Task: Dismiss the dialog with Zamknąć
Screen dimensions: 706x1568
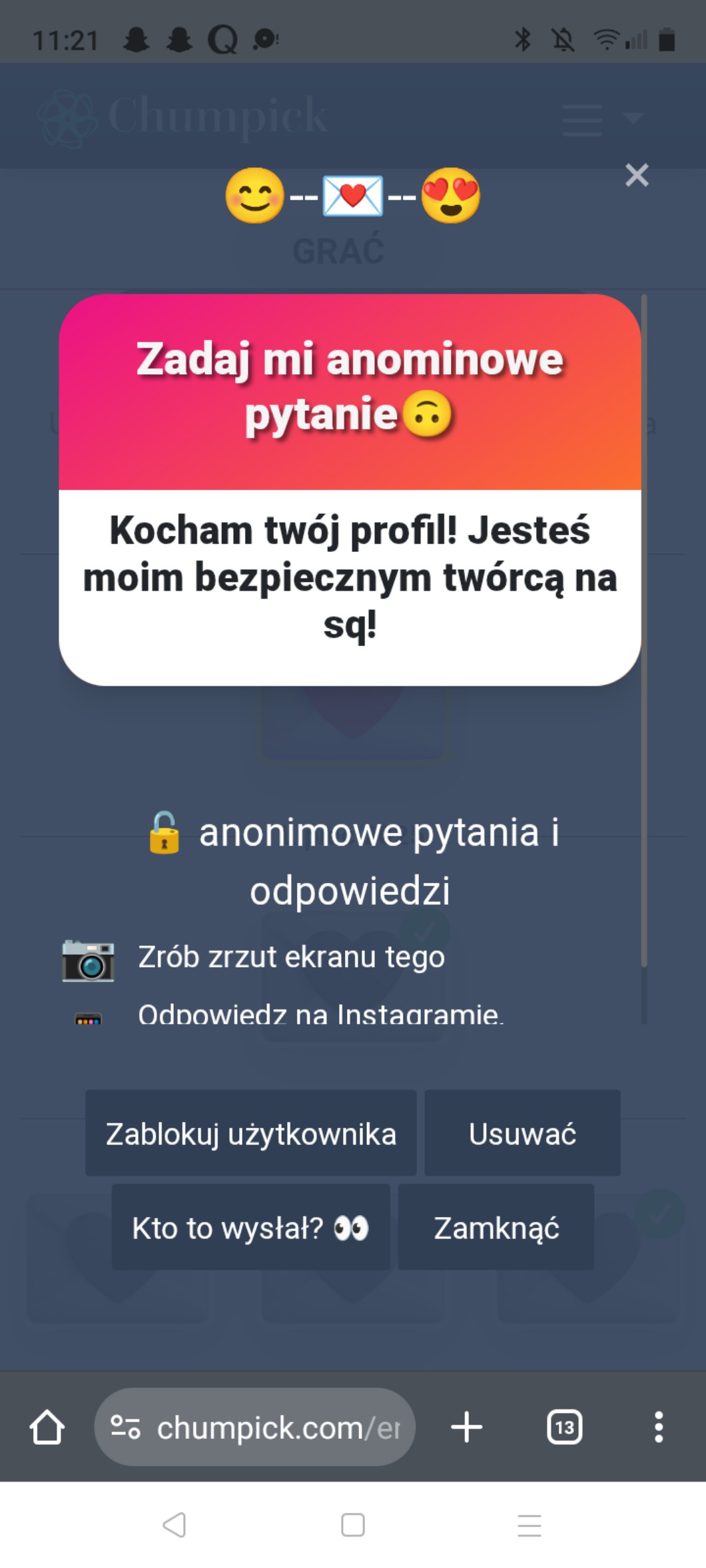Action: [x=496, y=1227]
